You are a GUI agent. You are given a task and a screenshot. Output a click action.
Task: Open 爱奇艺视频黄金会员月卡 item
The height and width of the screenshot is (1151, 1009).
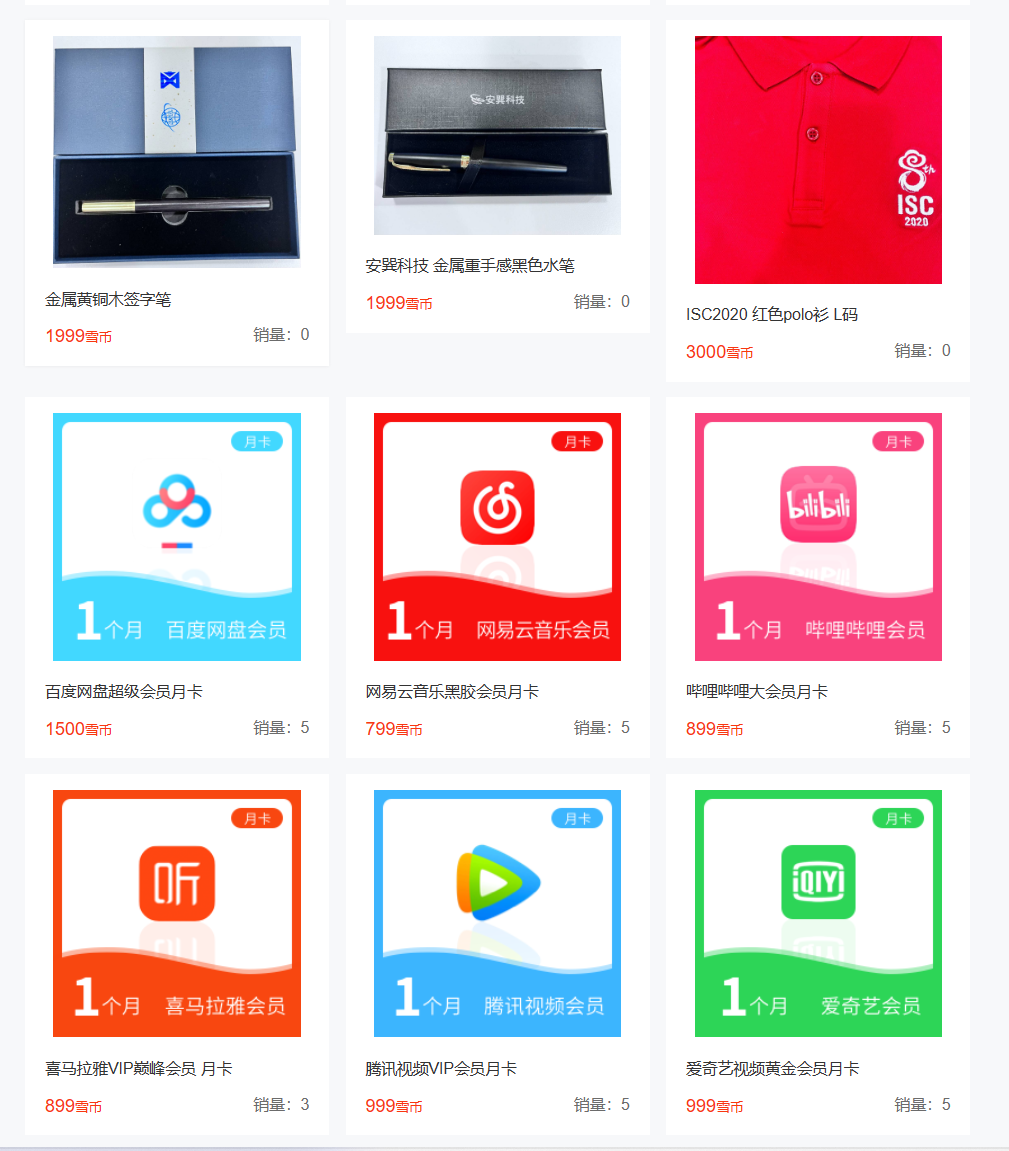coord(818,913)
